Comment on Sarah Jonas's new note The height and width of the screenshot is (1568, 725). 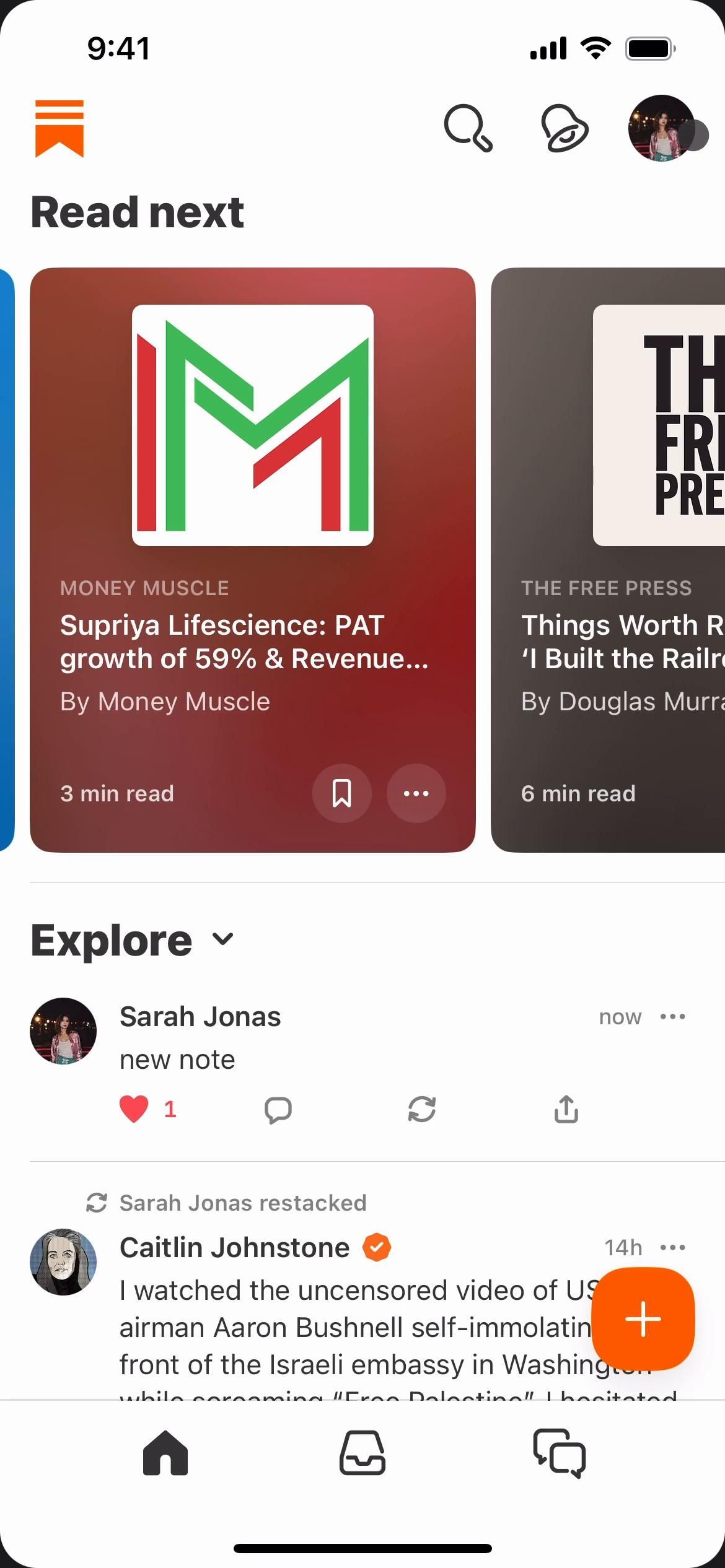click(x=278, y=1109)
